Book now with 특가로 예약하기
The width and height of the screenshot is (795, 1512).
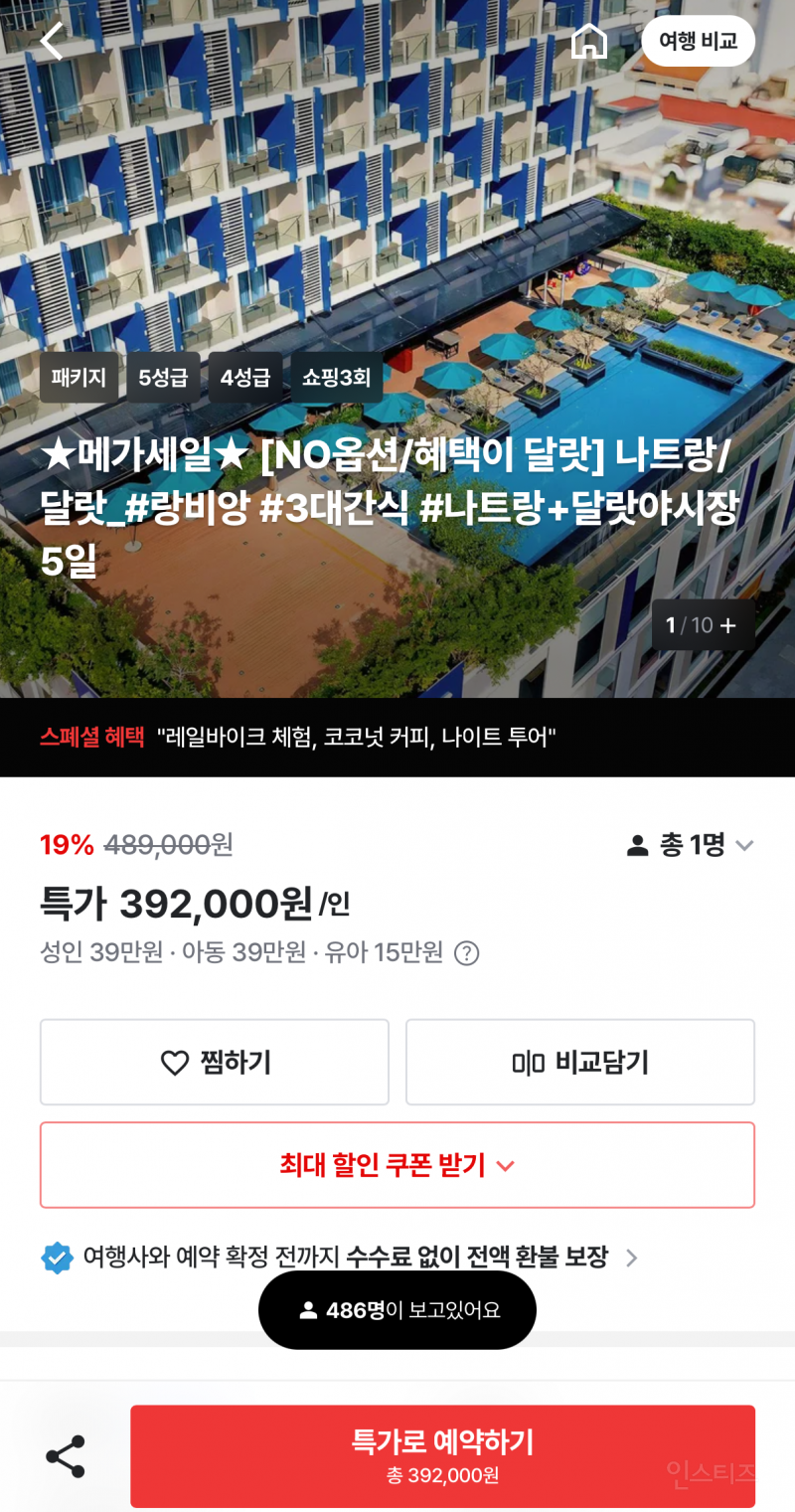pos(442,1455)
